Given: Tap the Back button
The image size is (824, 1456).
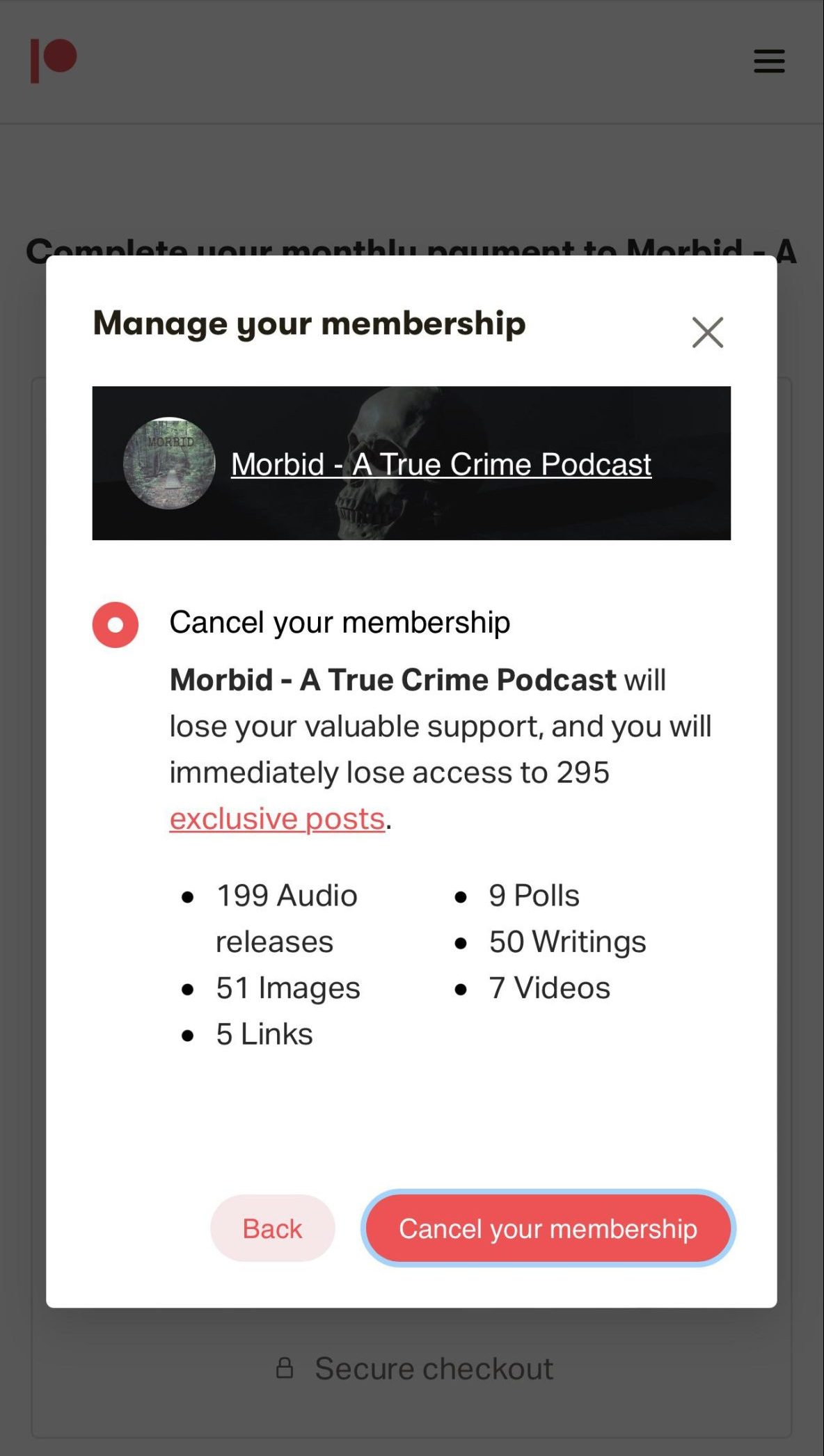Looking at the screenshot, I should pos(272,1228).
